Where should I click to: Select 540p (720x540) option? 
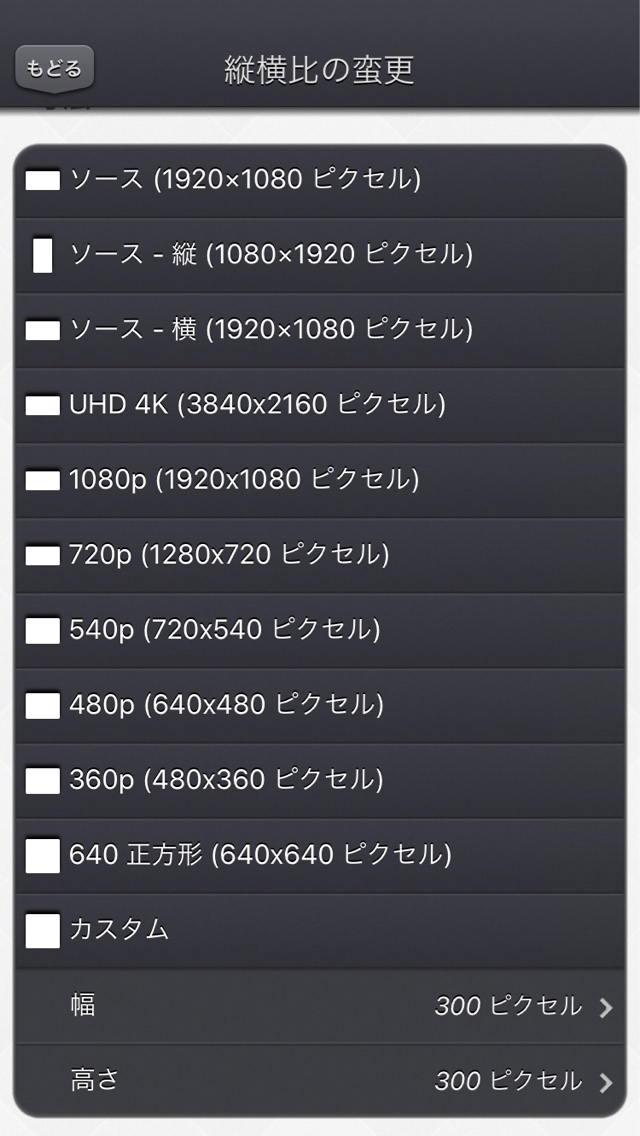coord(320,630)
